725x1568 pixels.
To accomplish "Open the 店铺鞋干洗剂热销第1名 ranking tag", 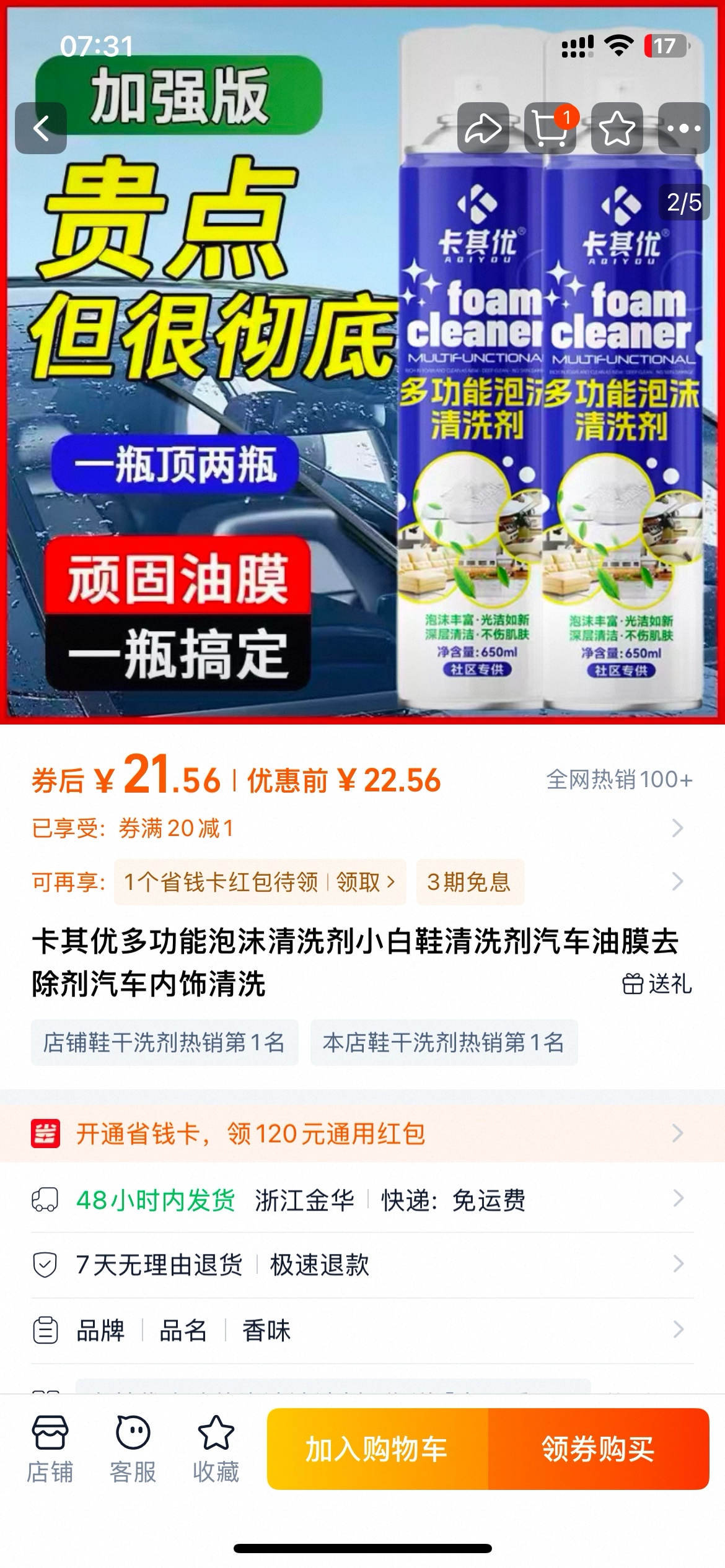I will 164,1042.
